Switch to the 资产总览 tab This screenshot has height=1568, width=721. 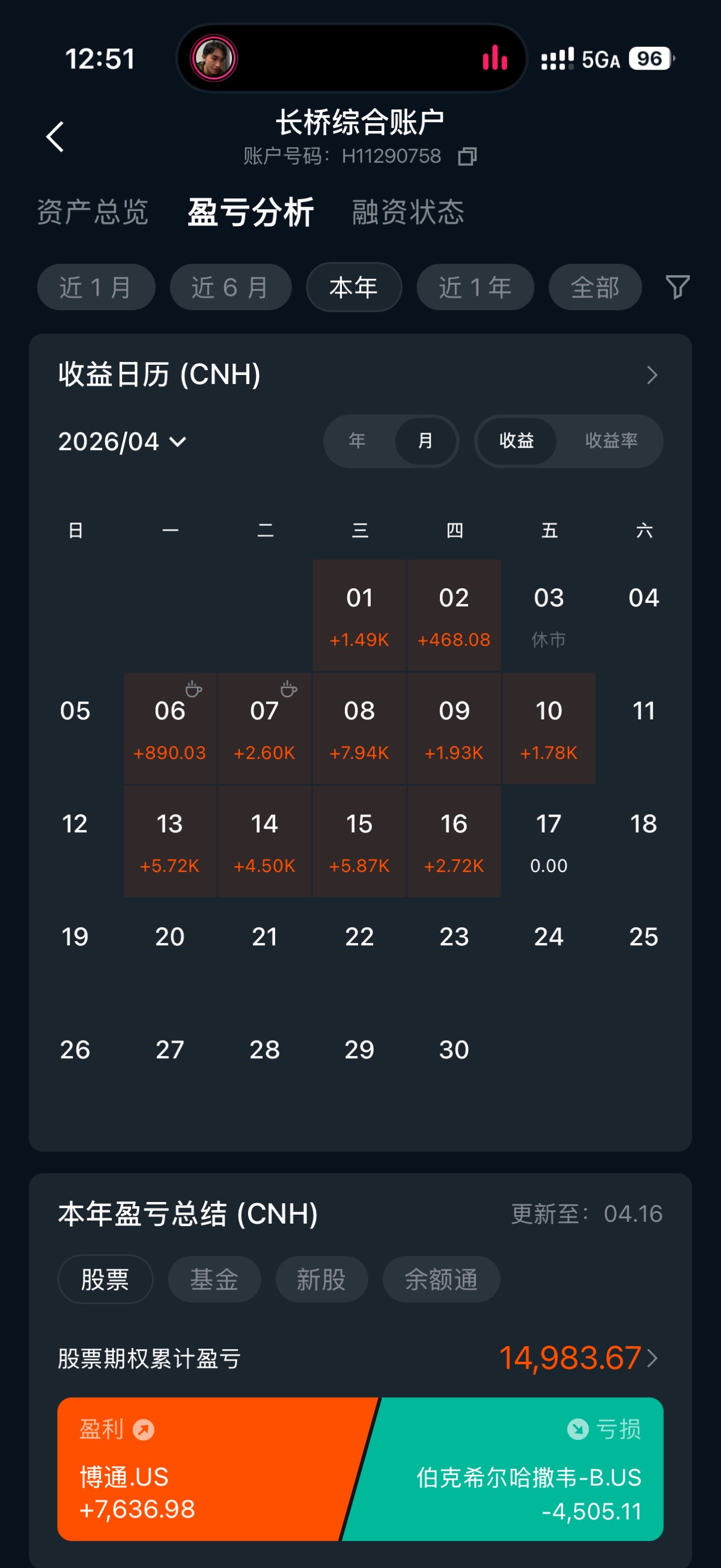[x=93, y=212]
